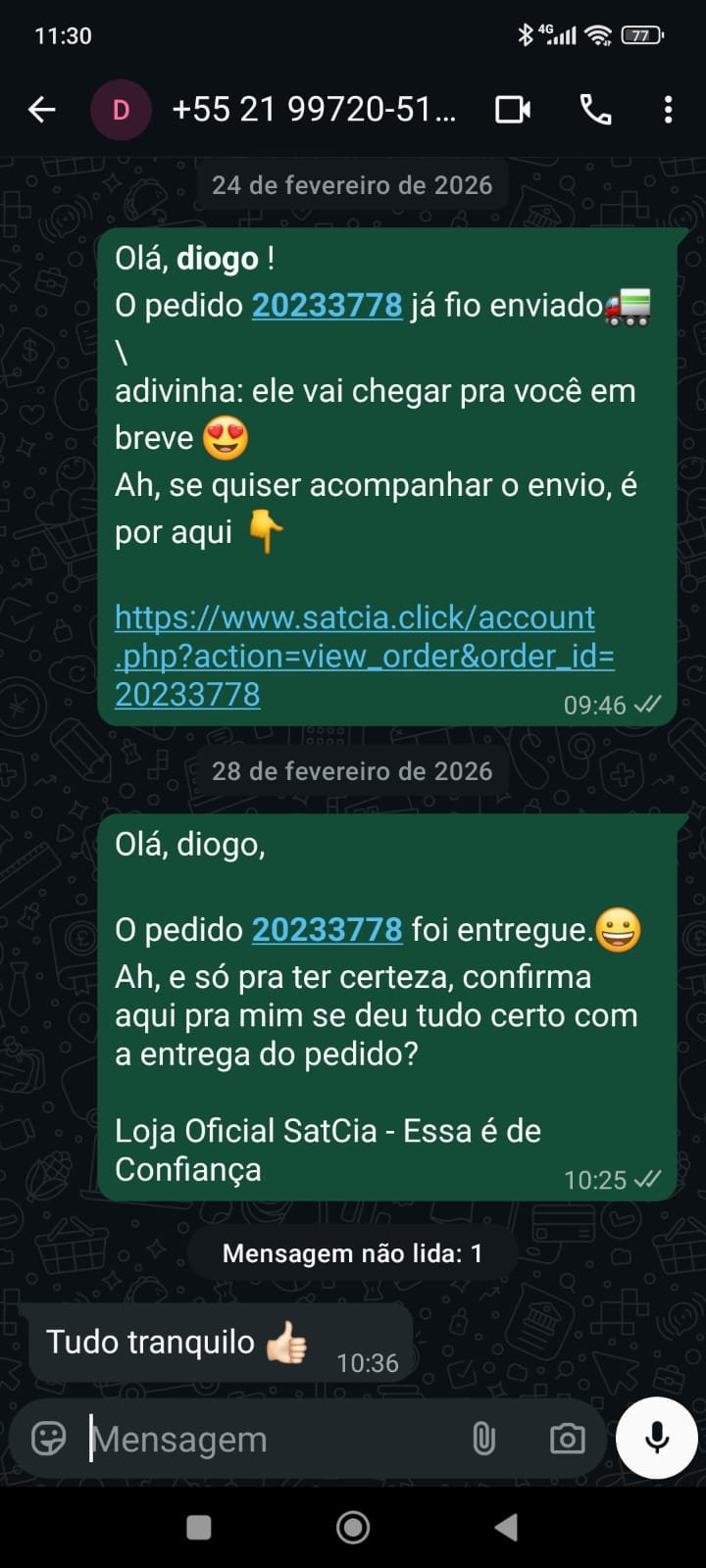
Task: Start a voice call
Action: click(595, 110)
